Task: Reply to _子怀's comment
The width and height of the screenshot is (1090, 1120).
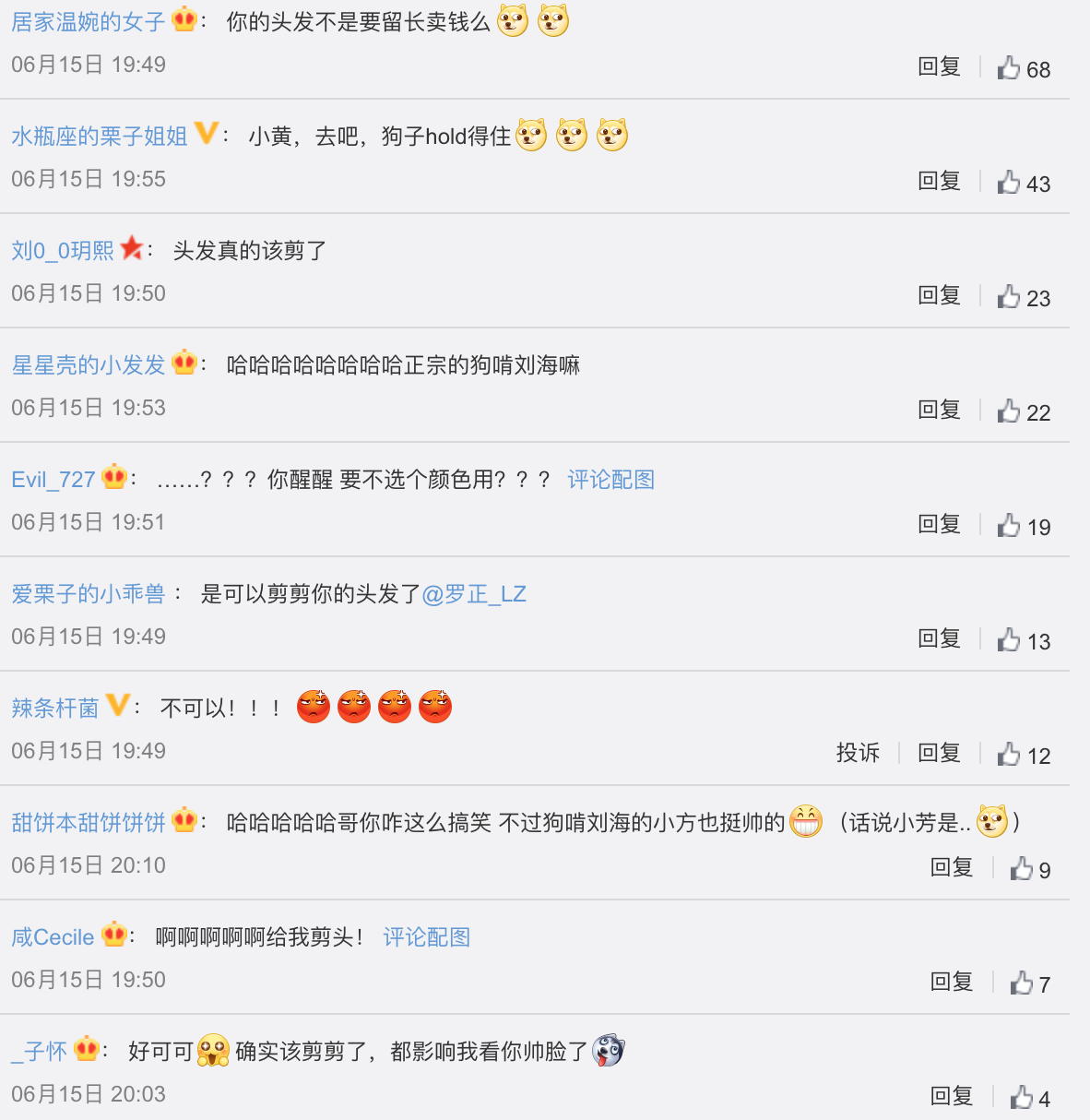Action: 952,1097
